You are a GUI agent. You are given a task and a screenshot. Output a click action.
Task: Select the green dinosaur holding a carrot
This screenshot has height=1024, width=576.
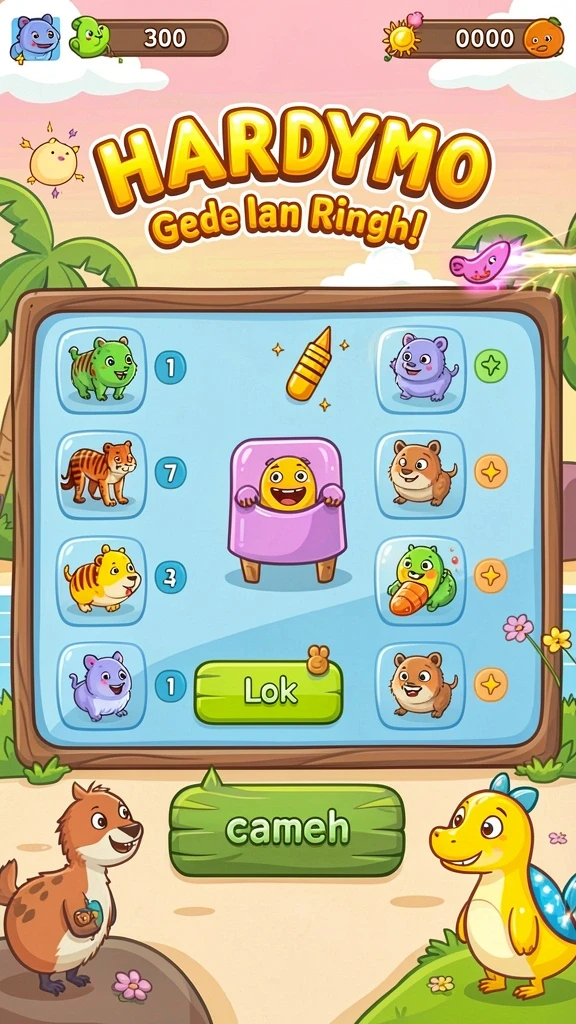(x=421, y=581)
